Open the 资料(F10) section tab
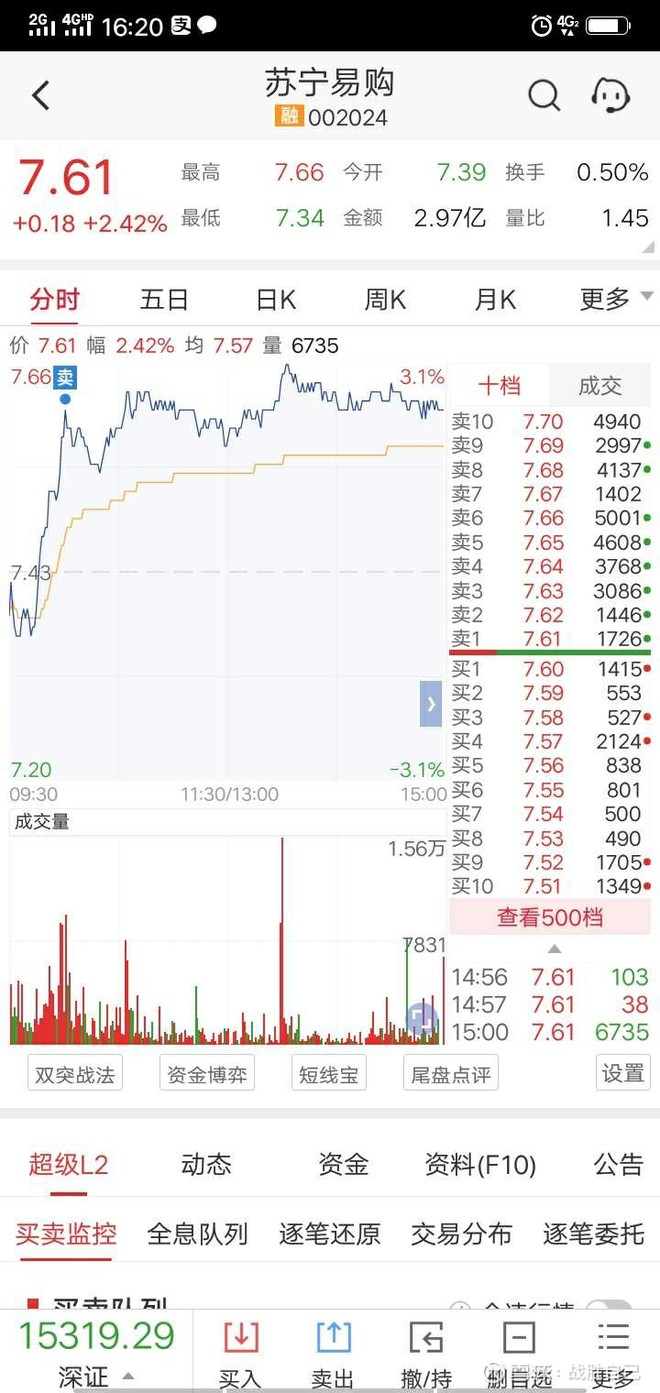This screenshot has height=1393, width=660. click(480, 1164)
